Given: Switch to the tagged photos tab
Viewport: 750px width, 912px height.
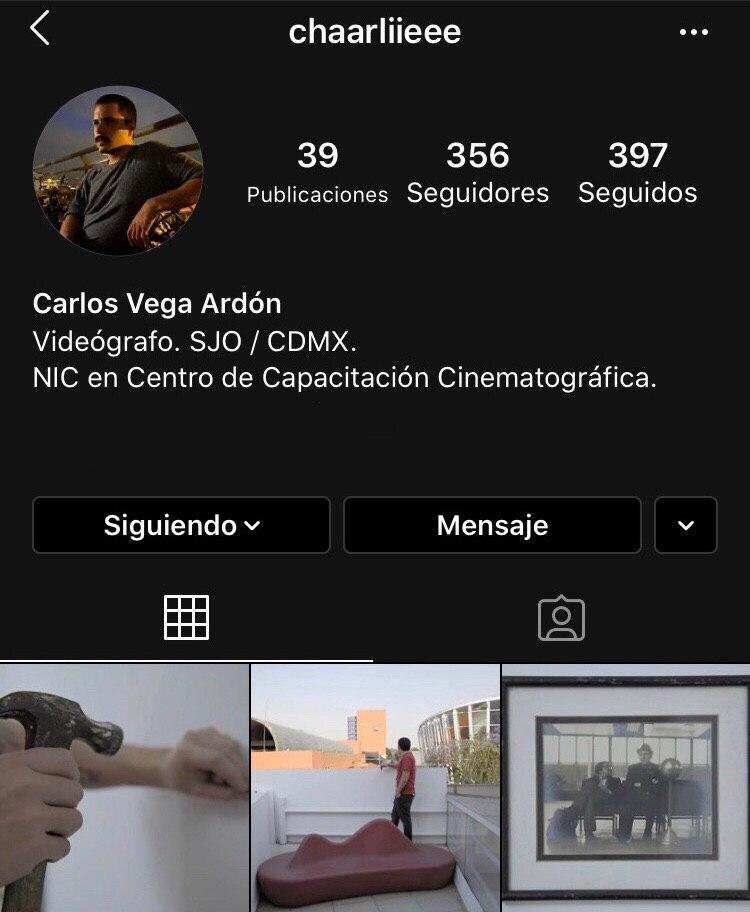Looking at the screenshot, I should pyautogui.click(x=561, y=618).
